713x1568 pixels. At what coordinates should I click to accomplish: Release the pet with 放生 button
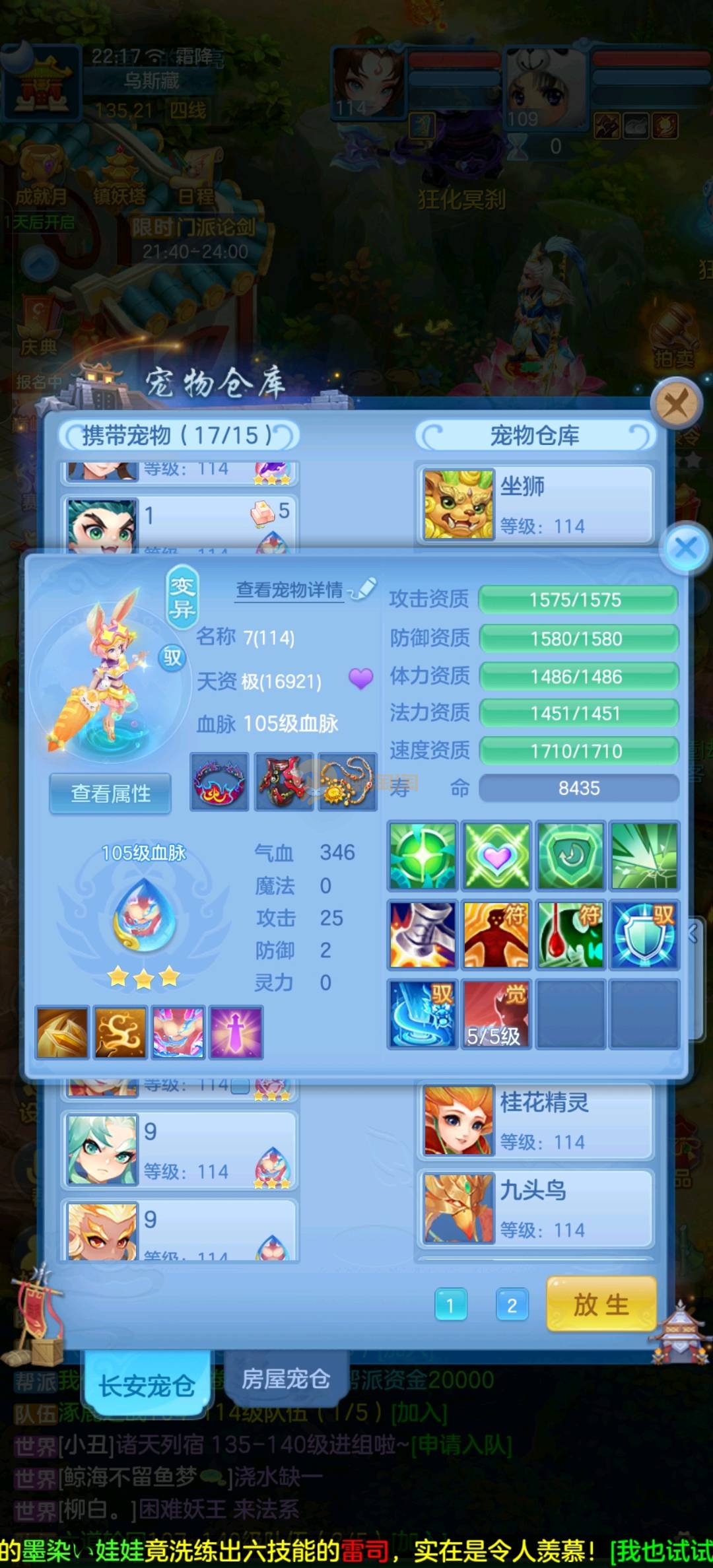click(x=601, y=1304)
